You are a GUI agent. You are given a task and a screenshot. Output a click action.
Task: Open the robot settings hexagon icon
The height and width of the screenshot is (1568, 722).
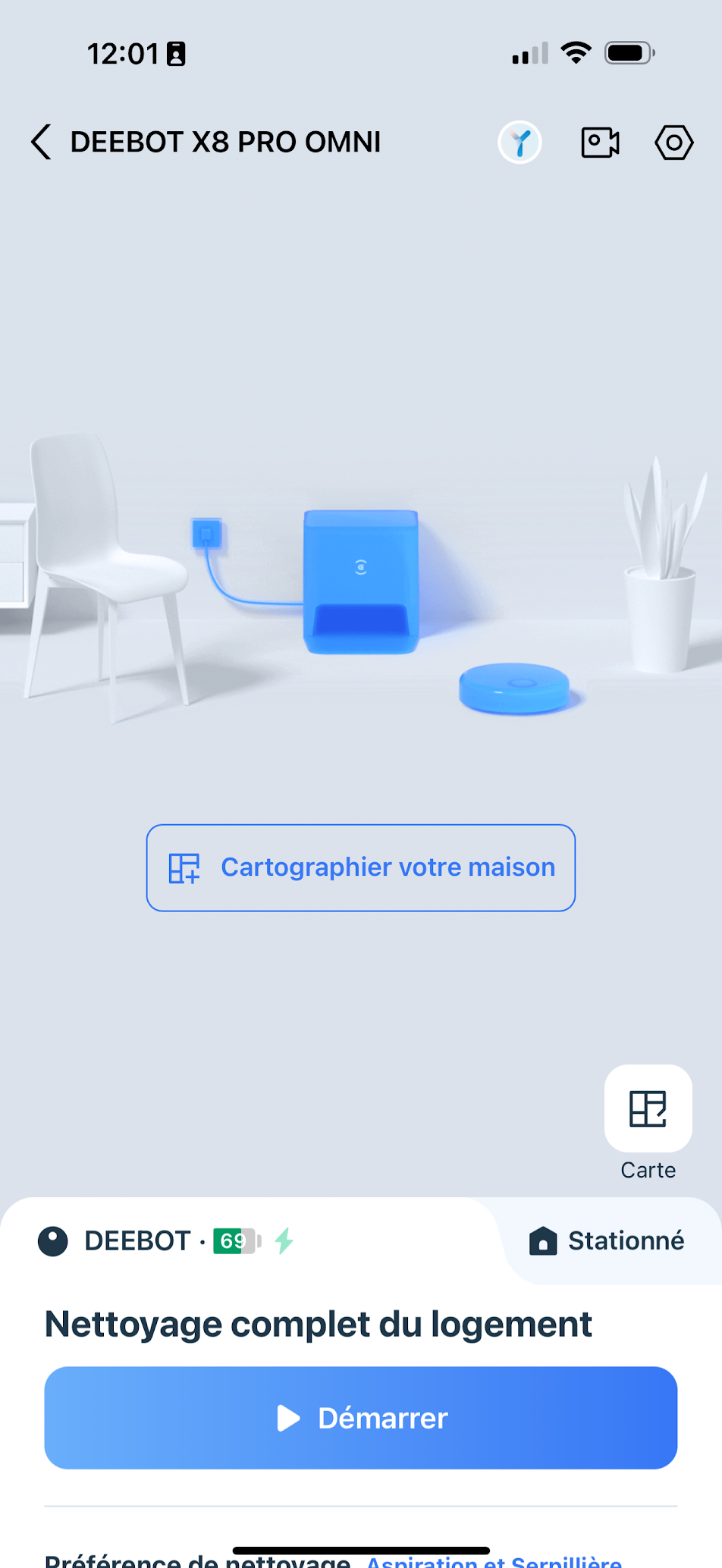(673, 142)
